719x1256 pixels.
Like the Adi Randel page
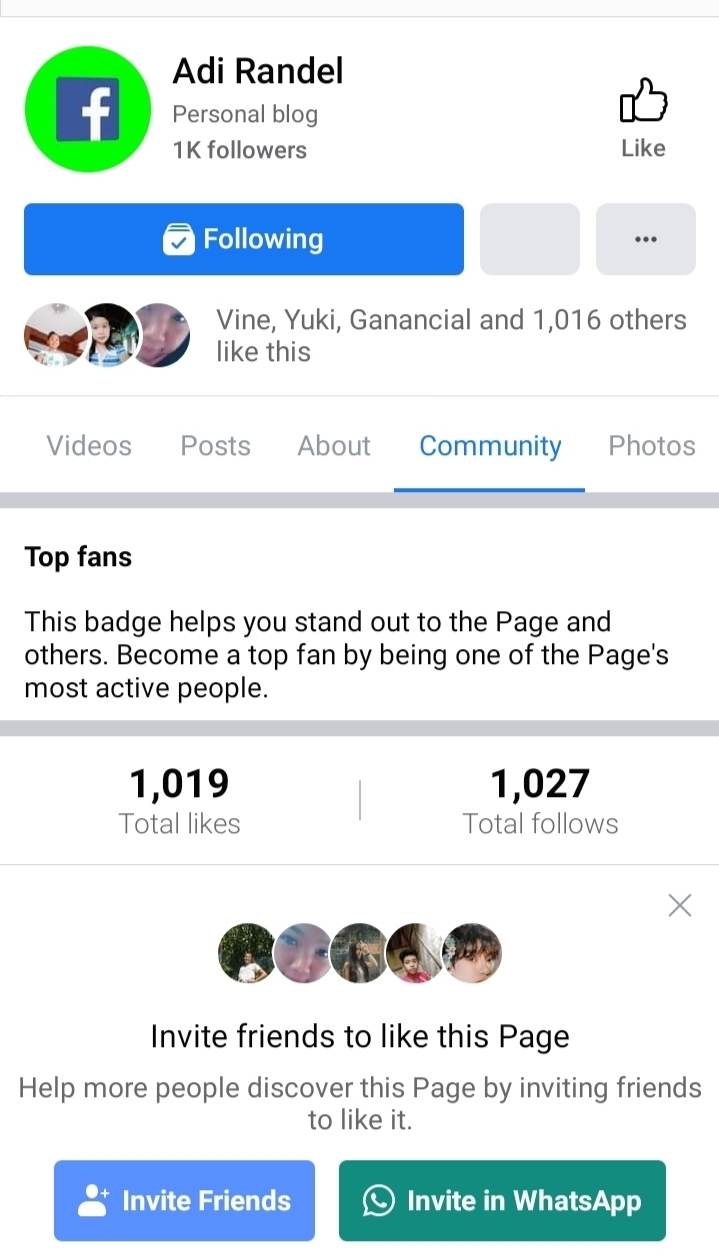pyautogui.click(x=643, y=118)
